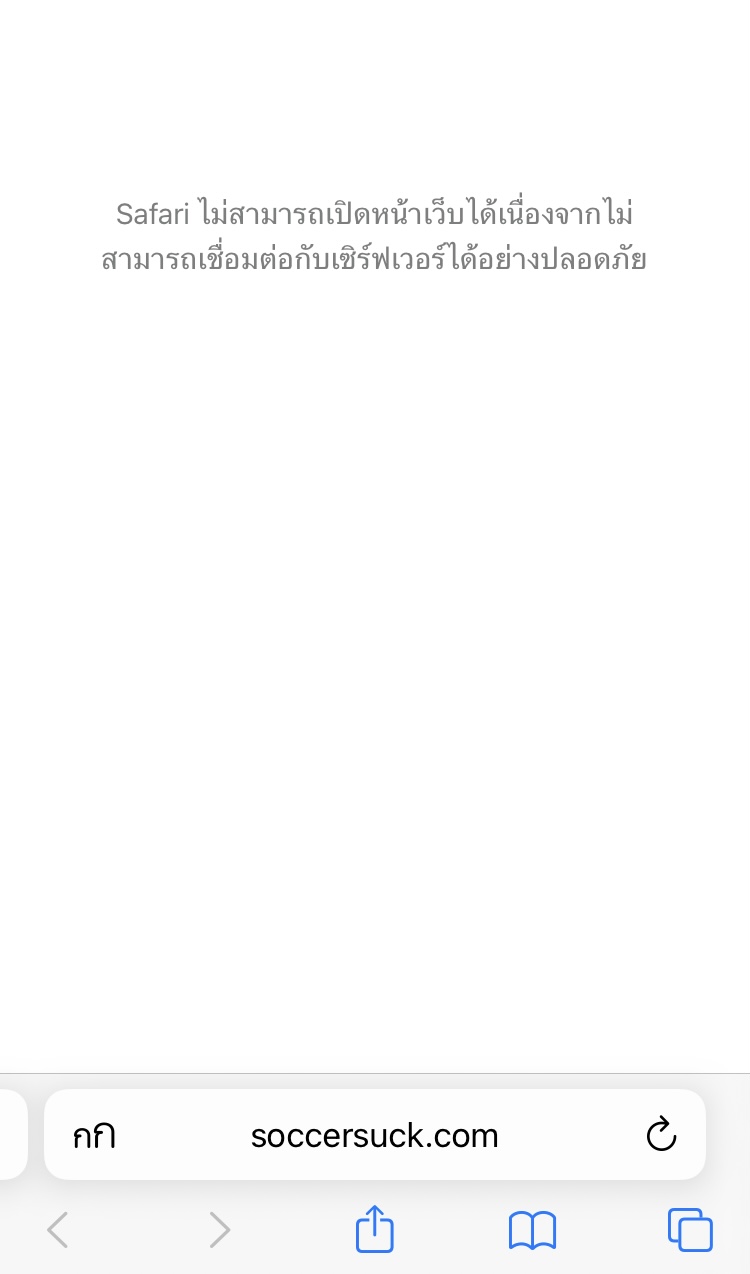This screenshot has width=750, height=1274.
Task: Open the share sheet
Action: pyautogui.click(x=375, y=1229)
